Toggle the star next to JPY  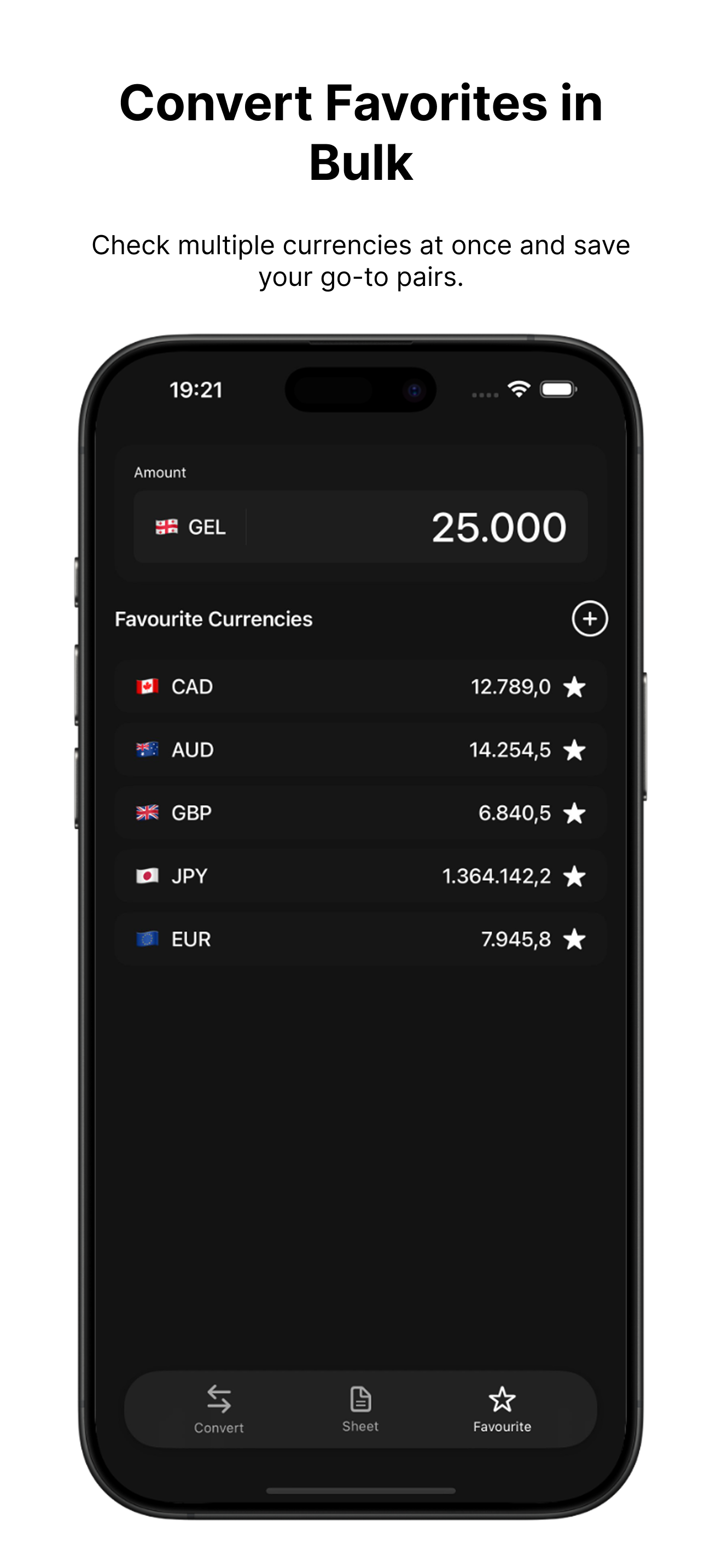(x=575, y=876)
